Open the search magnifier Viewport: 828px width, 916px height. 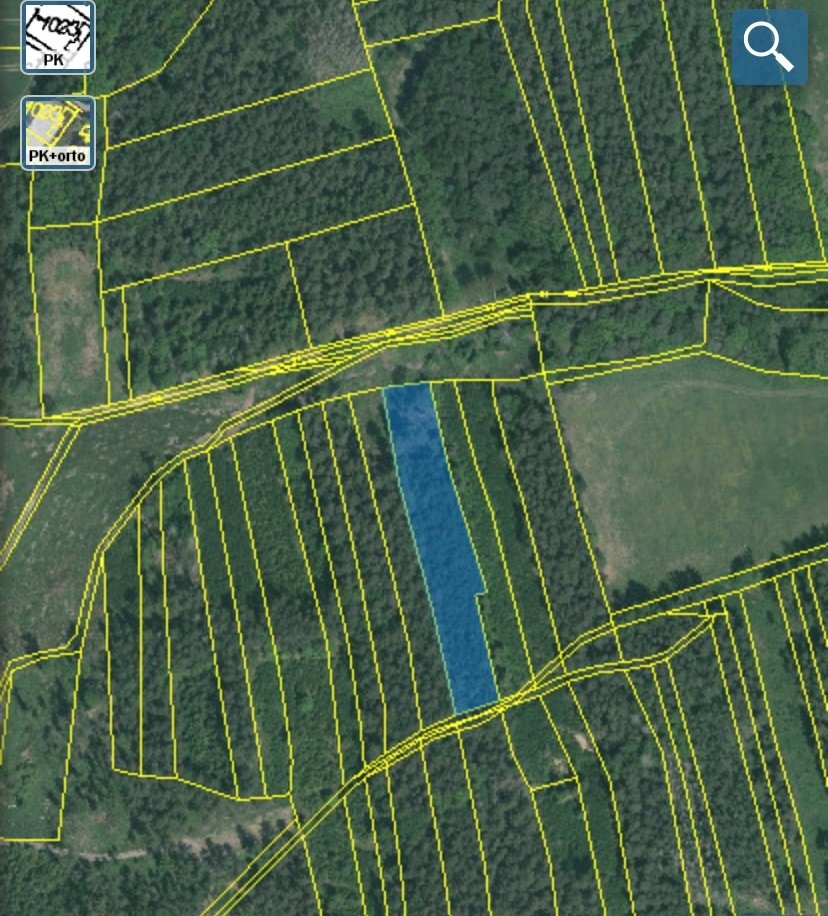pyautogui.click(x=769, y=47)
